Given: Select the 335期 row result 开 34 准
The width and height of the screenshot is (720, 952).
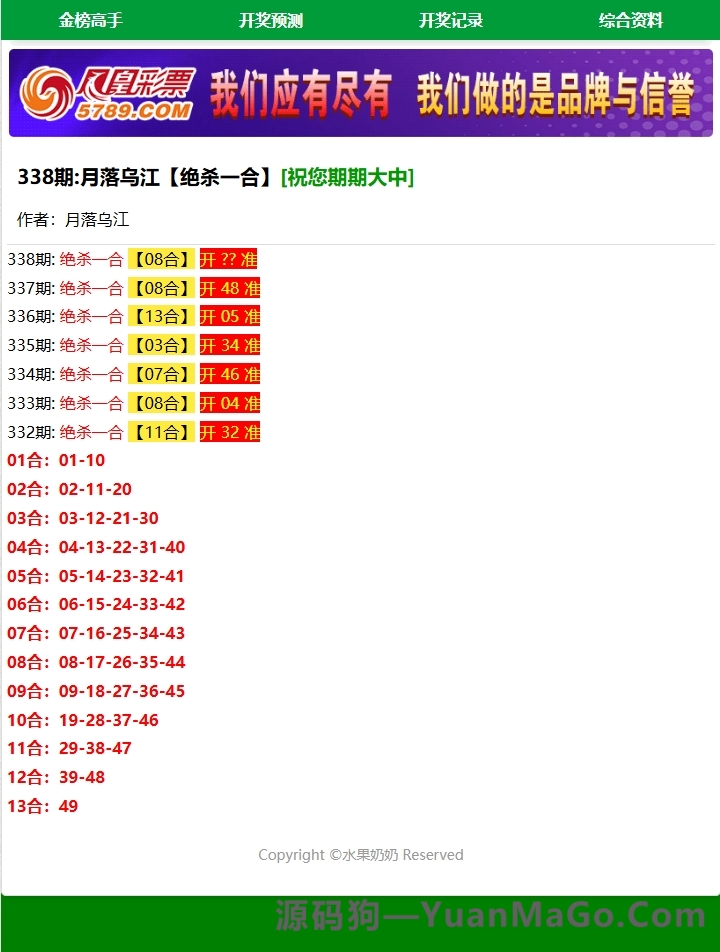Looking at the screenshot, I should pos(230,345).
